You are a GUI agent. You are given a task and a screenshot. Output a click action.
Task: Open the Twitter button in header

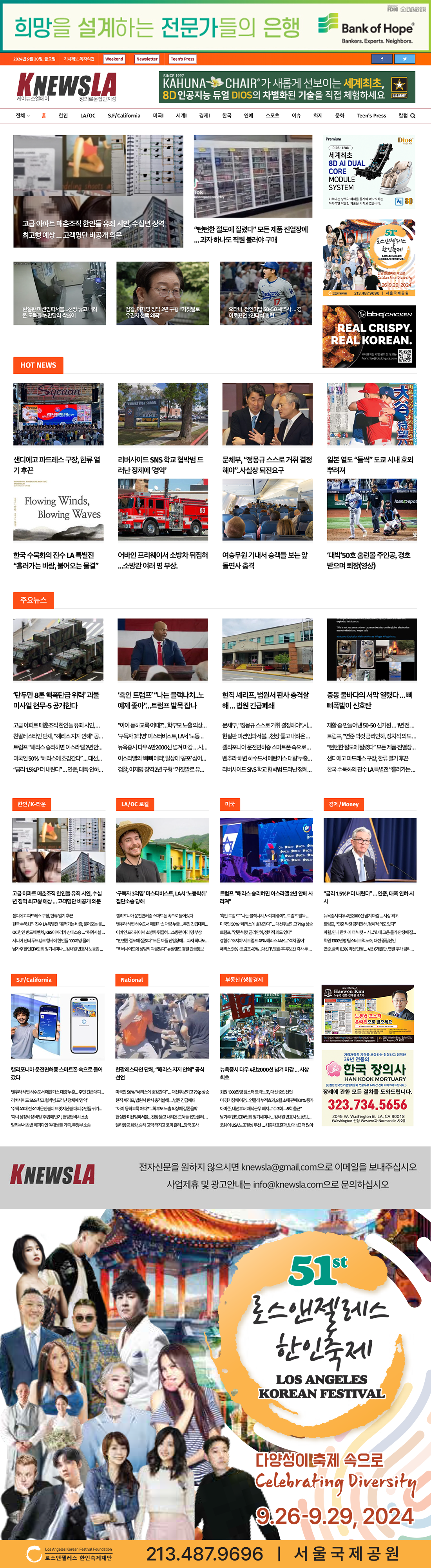pos(404,59)
